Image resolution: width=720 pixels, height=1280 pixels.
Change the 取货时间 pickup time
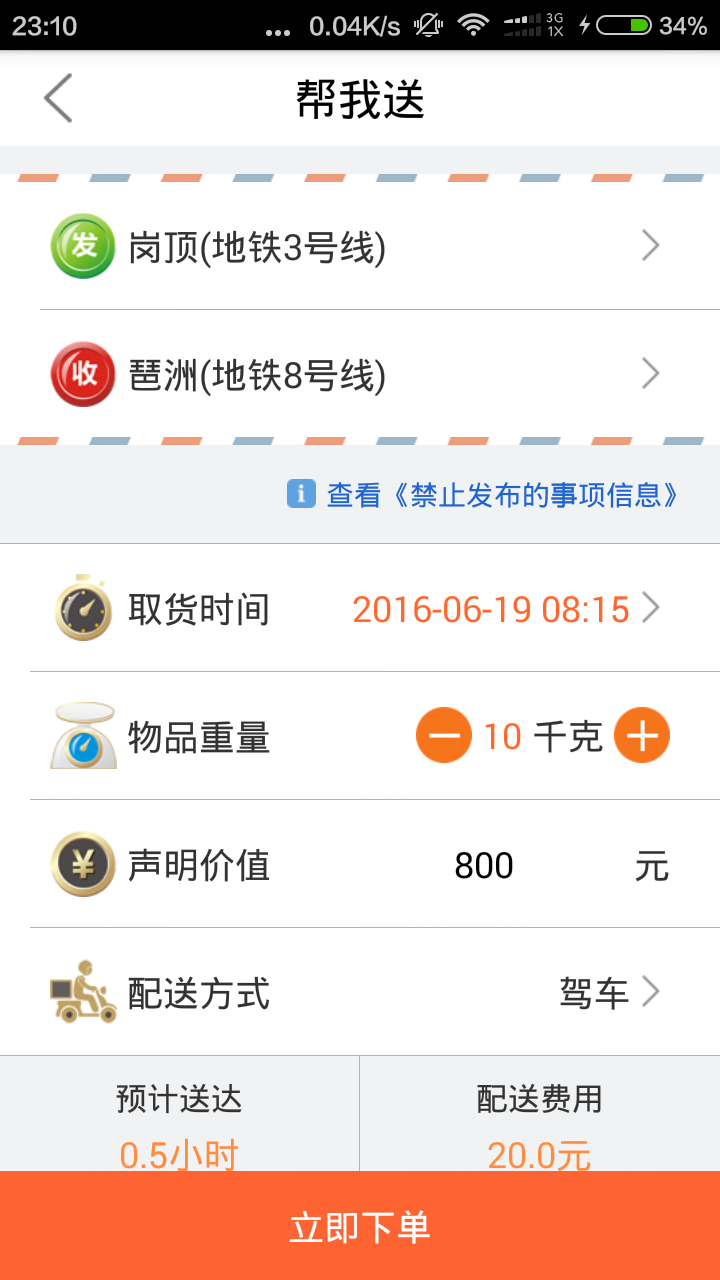click(x=360, y=608)
